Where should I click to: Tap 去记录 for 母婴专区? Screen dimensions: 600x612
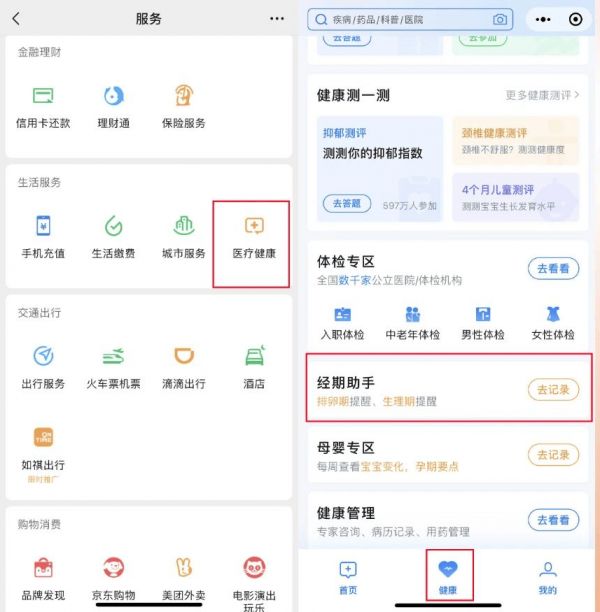tap(553, 455)
